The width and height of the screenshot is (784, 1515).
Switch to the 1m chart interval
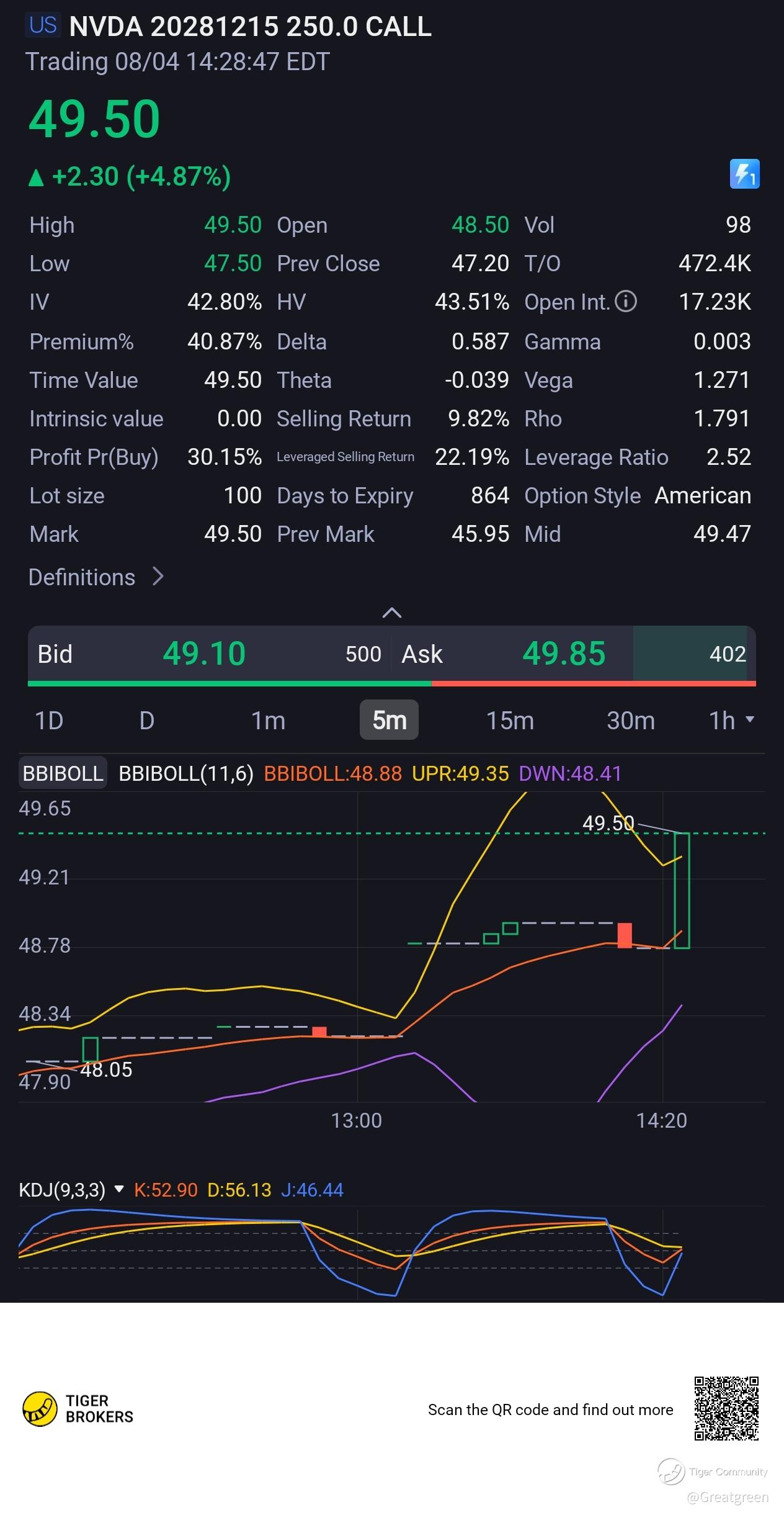(x=268, y=721)
